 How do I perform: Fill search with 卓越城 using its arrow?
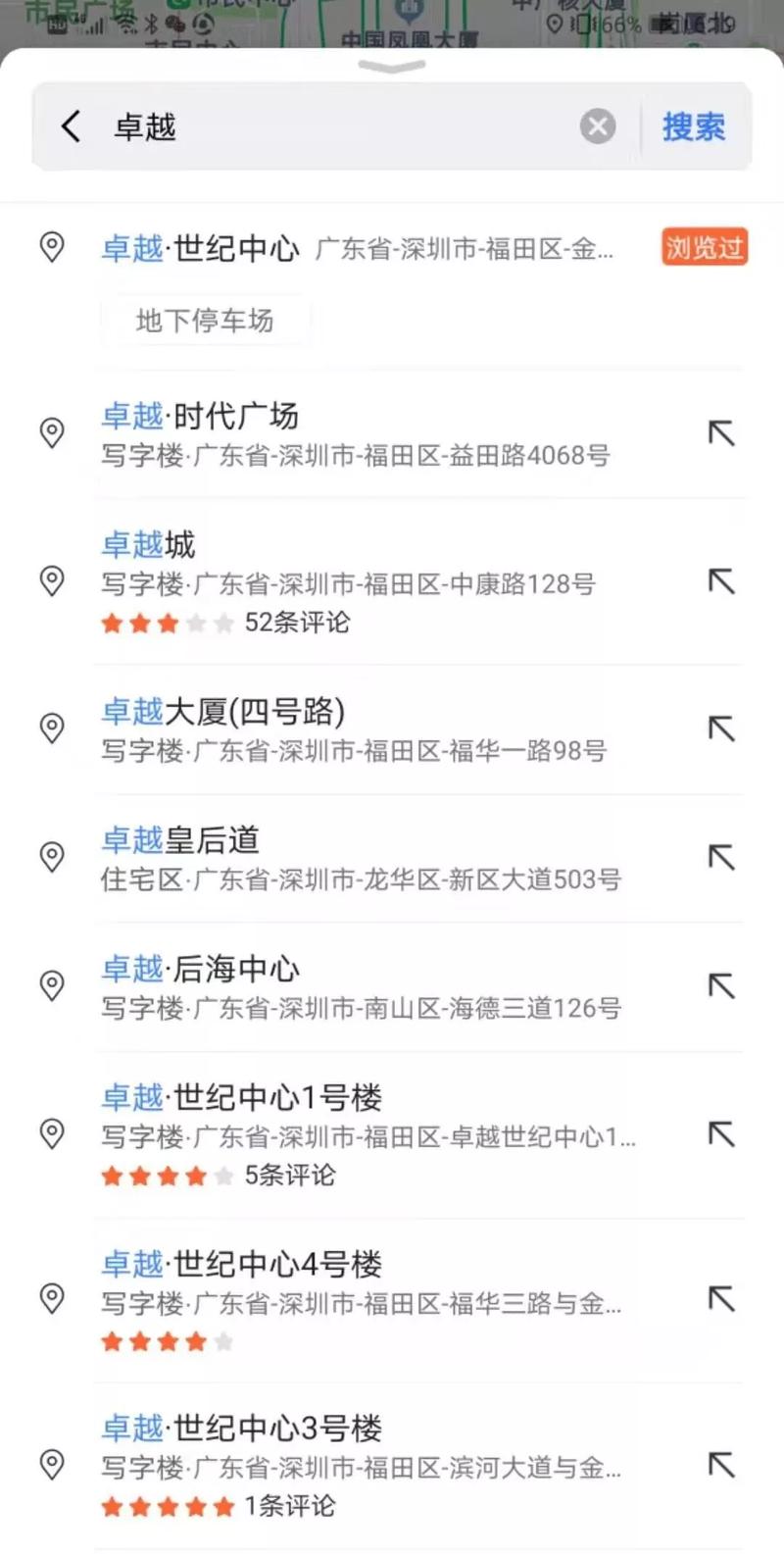(x=721, y=581)
